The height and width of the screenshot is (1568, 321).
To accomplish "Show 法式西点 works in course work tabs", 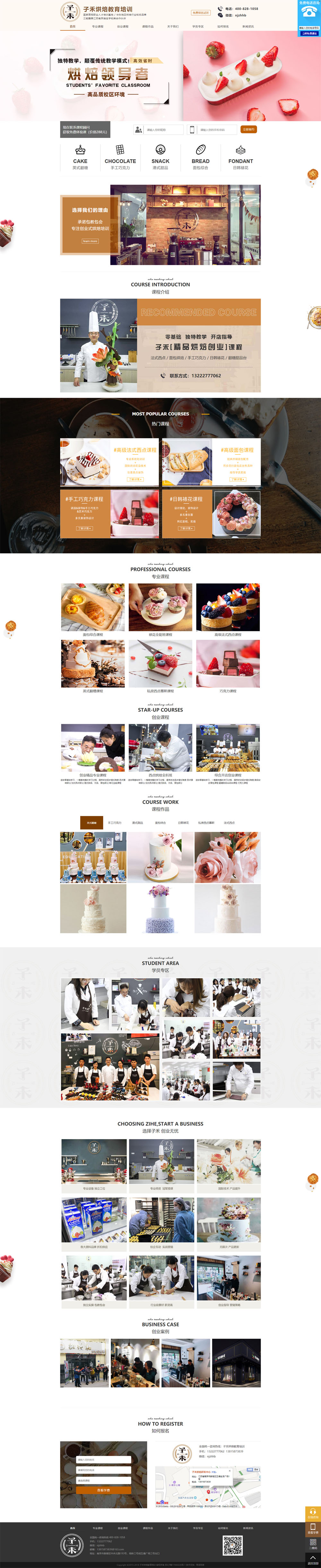I will [x=229, y=822].
